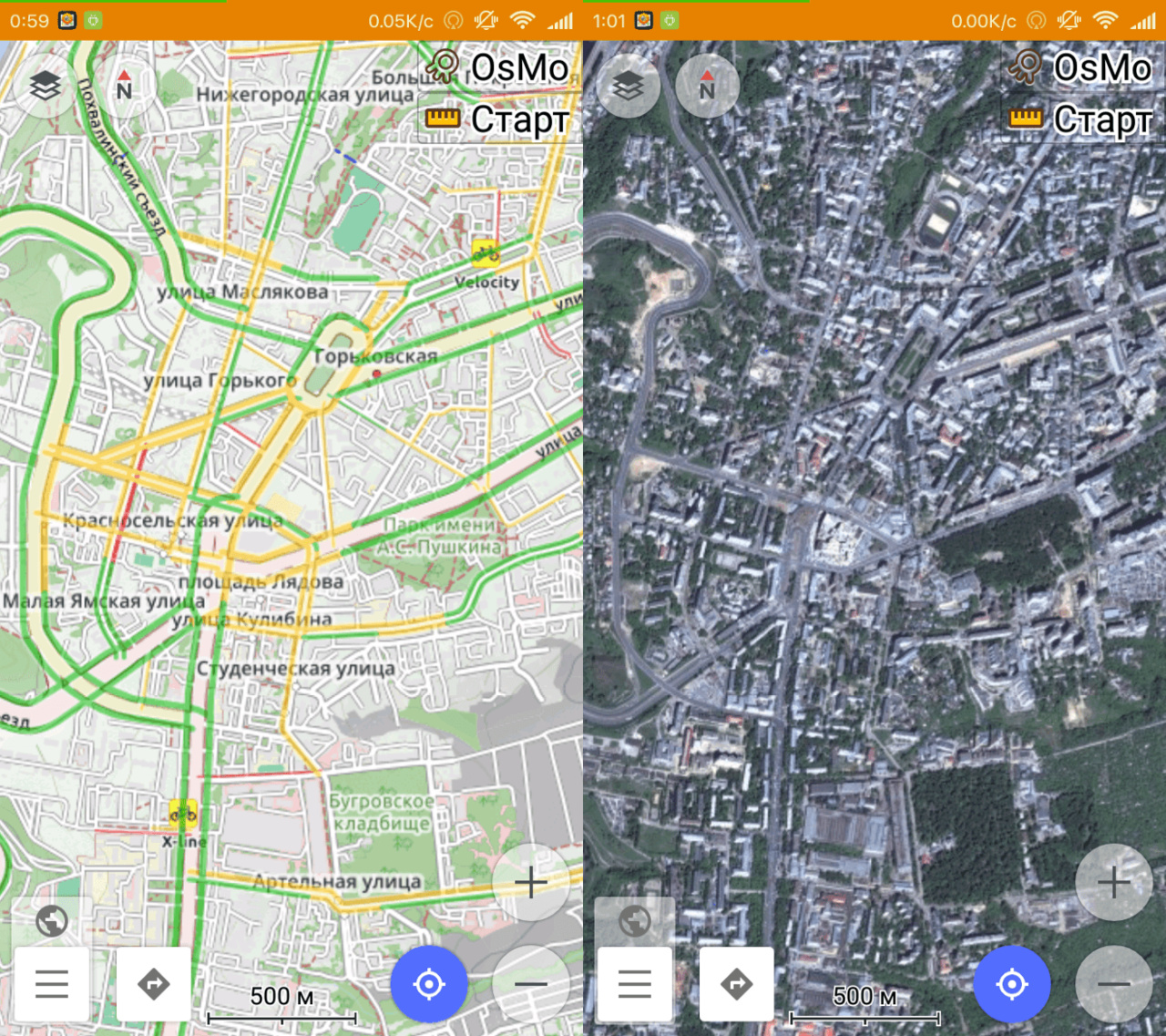The width and height of the screenshot is (1166, 1036).
Task: Open the hamburger menu on the street map
Action: coord(52,984)
